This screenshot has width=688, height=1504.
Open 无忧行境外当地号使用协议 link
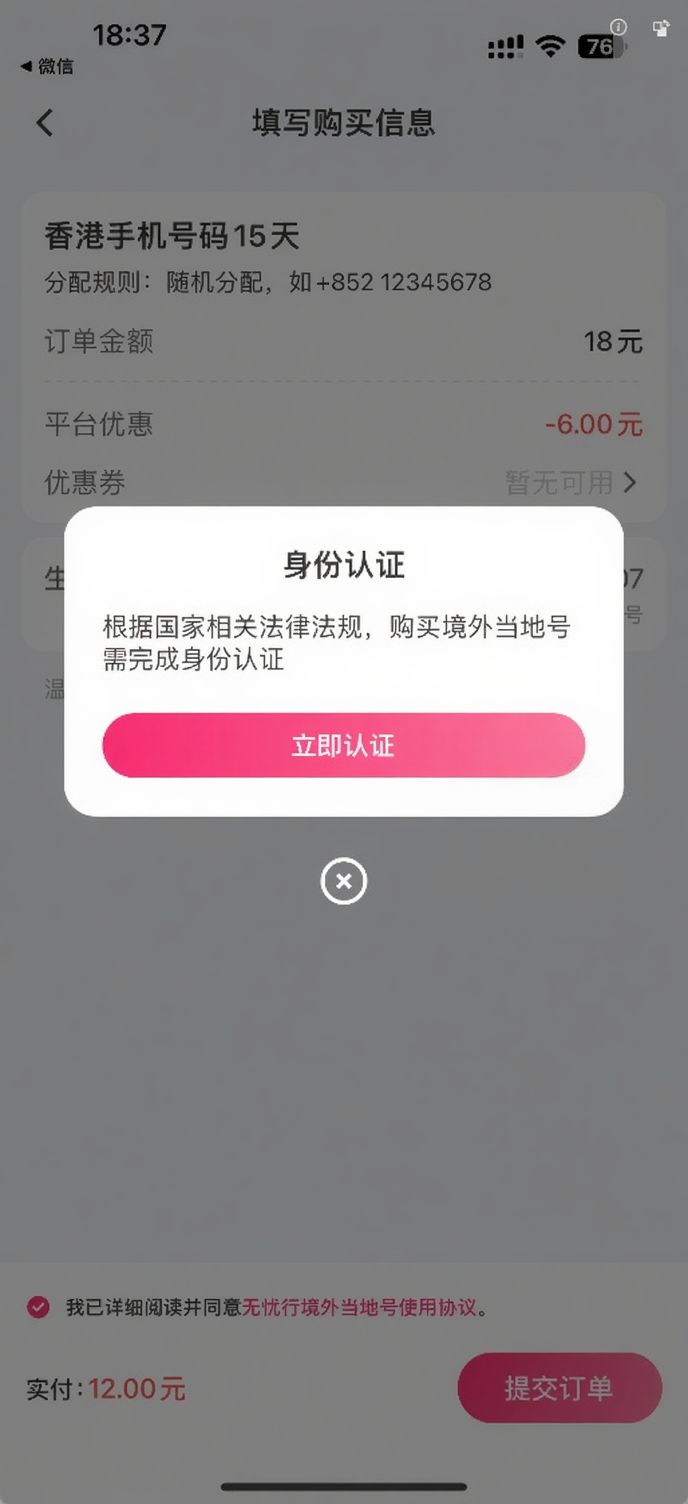pos(359,1307)
